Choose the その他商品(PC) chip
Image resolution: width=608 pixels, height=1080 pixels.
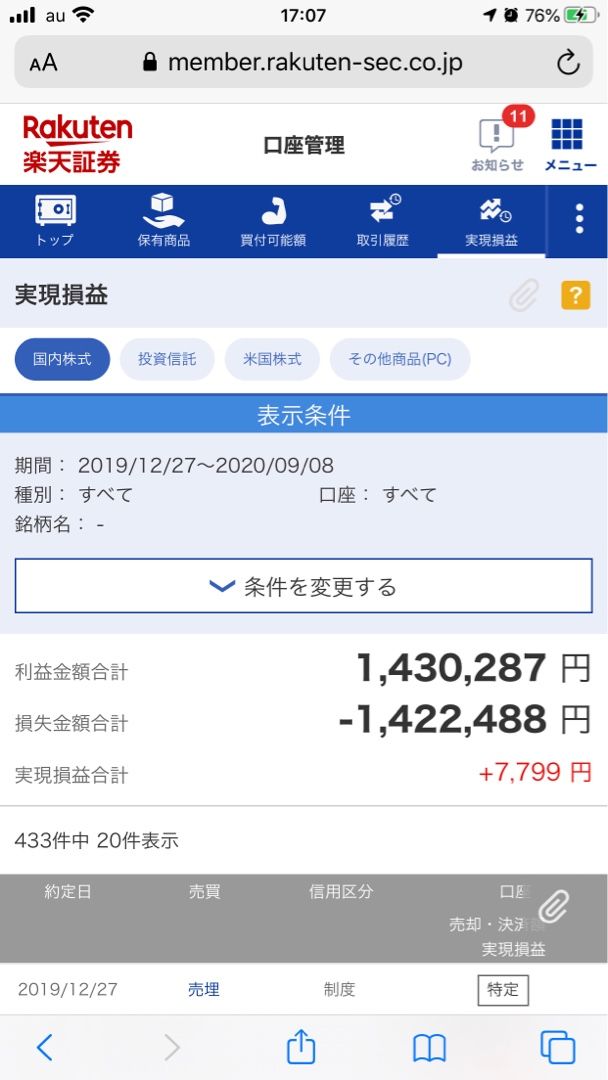(399, 359)
